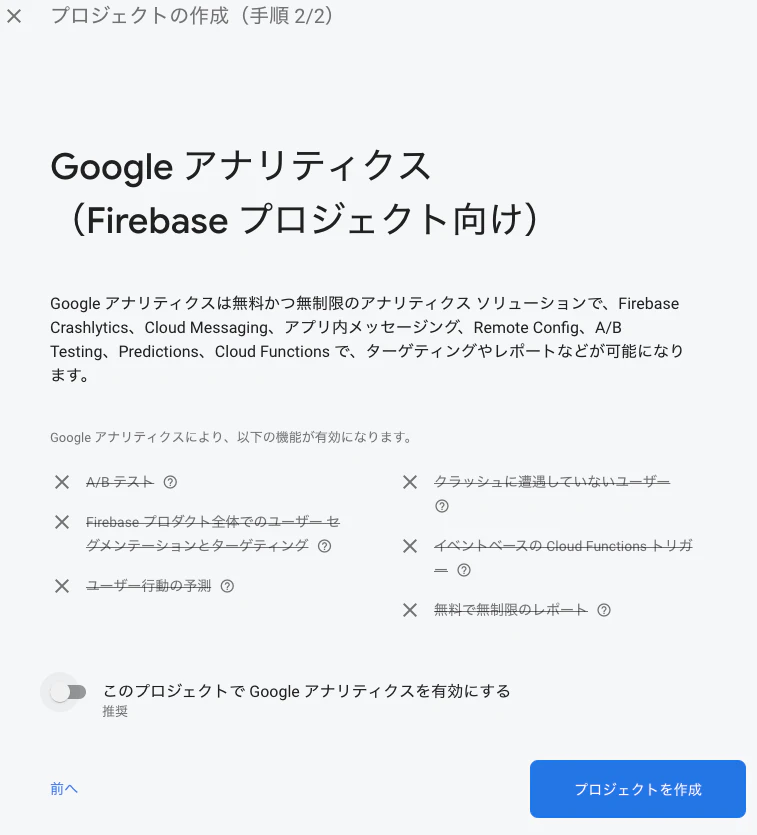Open help icon next to ユーザー行動の予測
The image size is (757, 835).
coord(227,586)
